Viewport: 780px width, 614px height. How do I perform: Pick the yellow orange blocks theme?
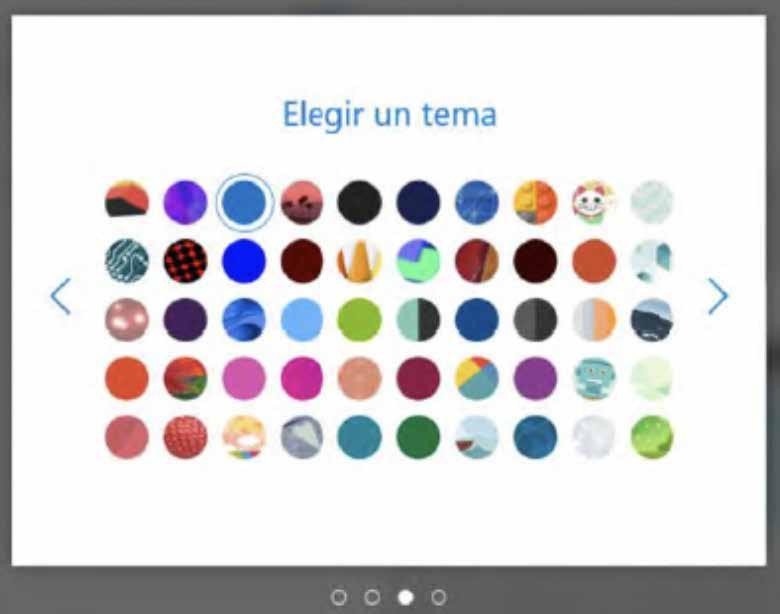click(535, 202)
